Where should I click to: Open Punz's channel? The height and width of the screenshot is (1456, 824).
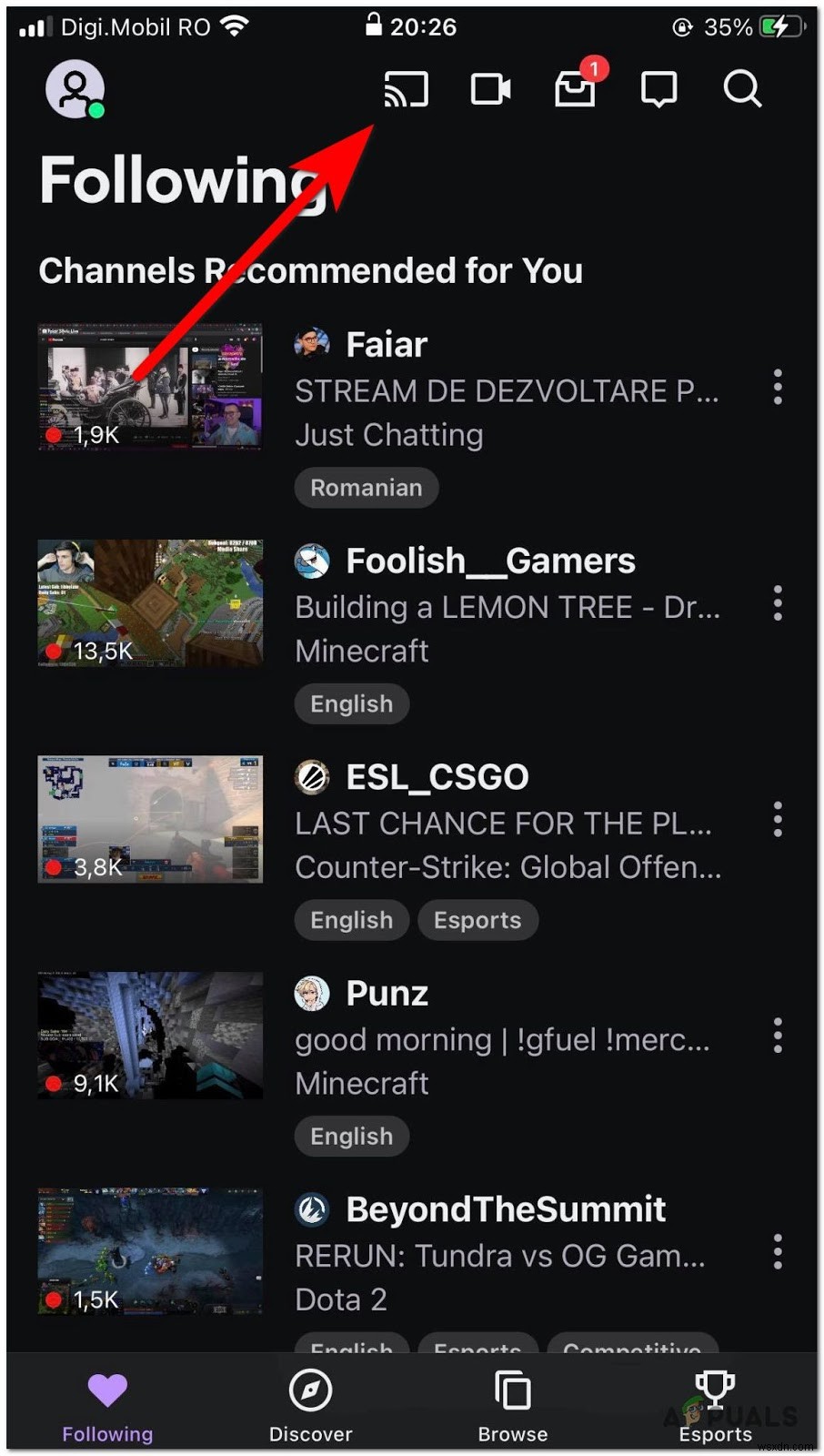[x=387, y=993]
